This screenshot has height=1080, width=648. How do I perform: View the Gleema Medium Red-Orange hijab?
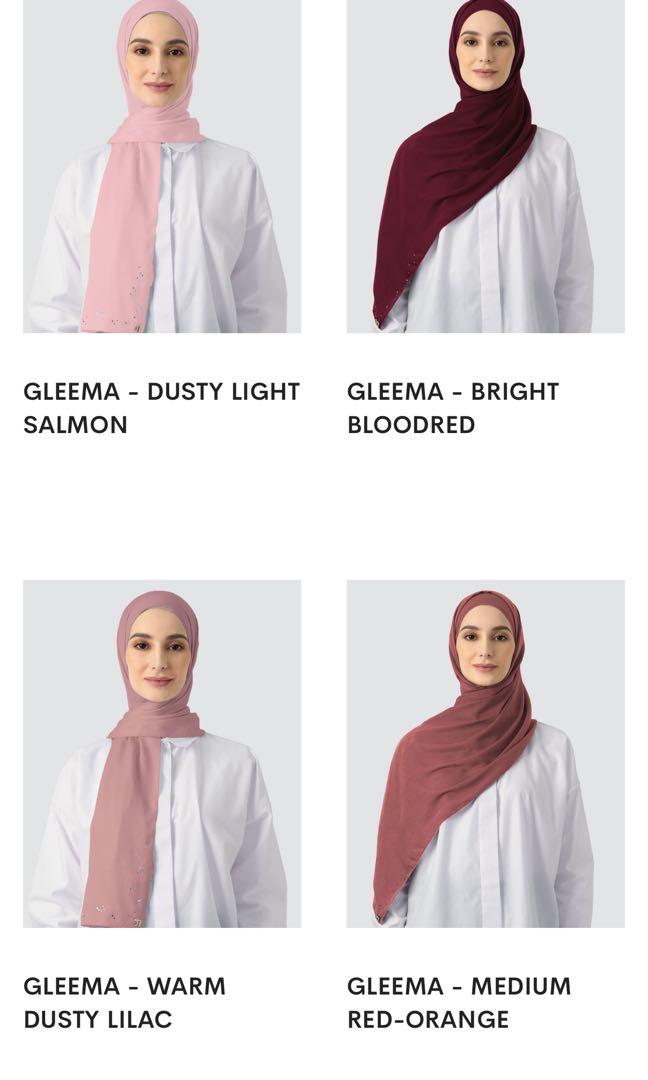pyautogui.click(x=485, y=754)
